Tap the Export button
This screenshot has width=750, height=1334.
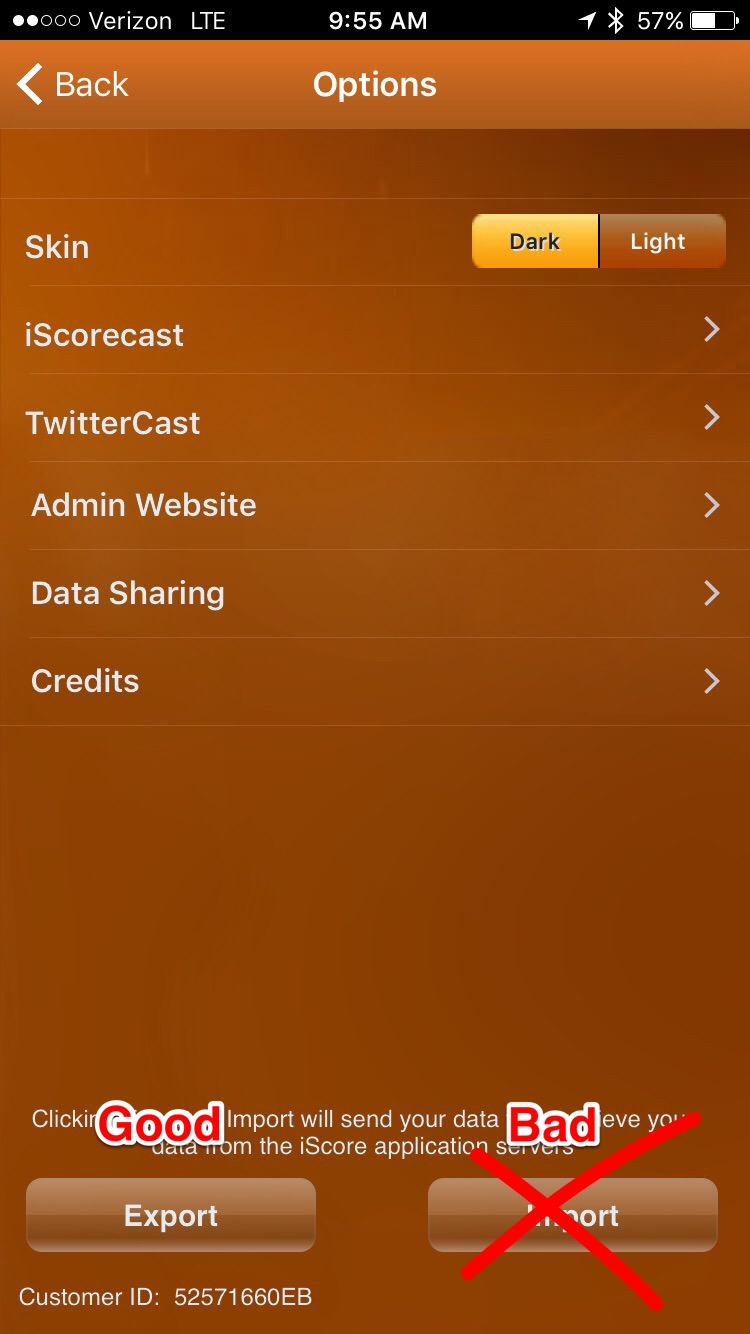[171, 1215]
